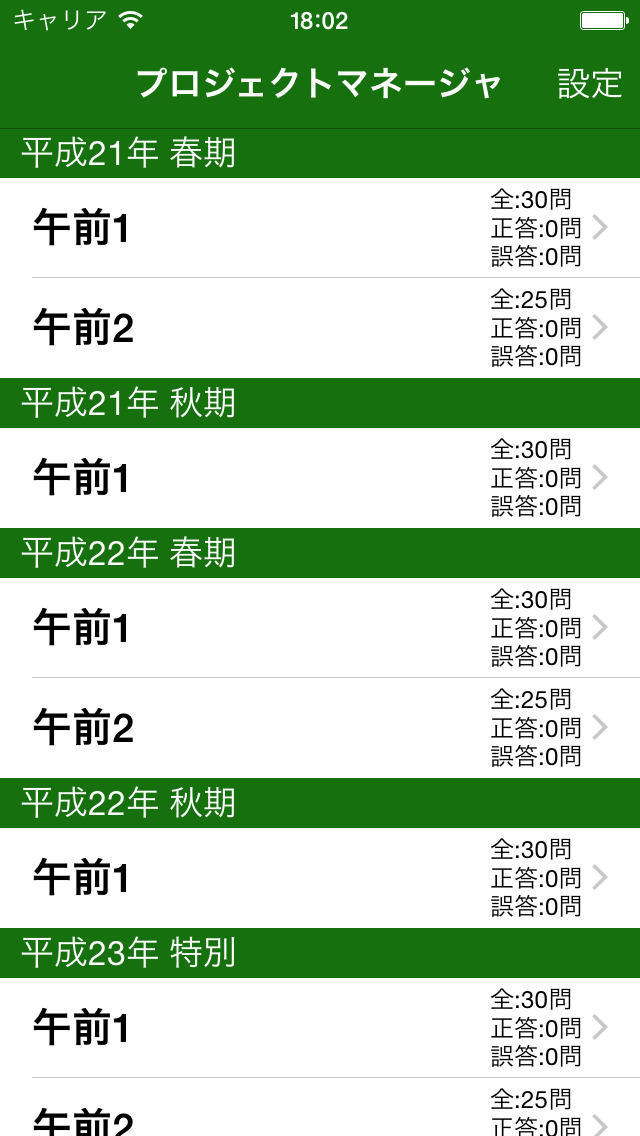Open 午前1 under 平成21年 春期
This screenshot has height=1136, width=640.
click(320, 228)
